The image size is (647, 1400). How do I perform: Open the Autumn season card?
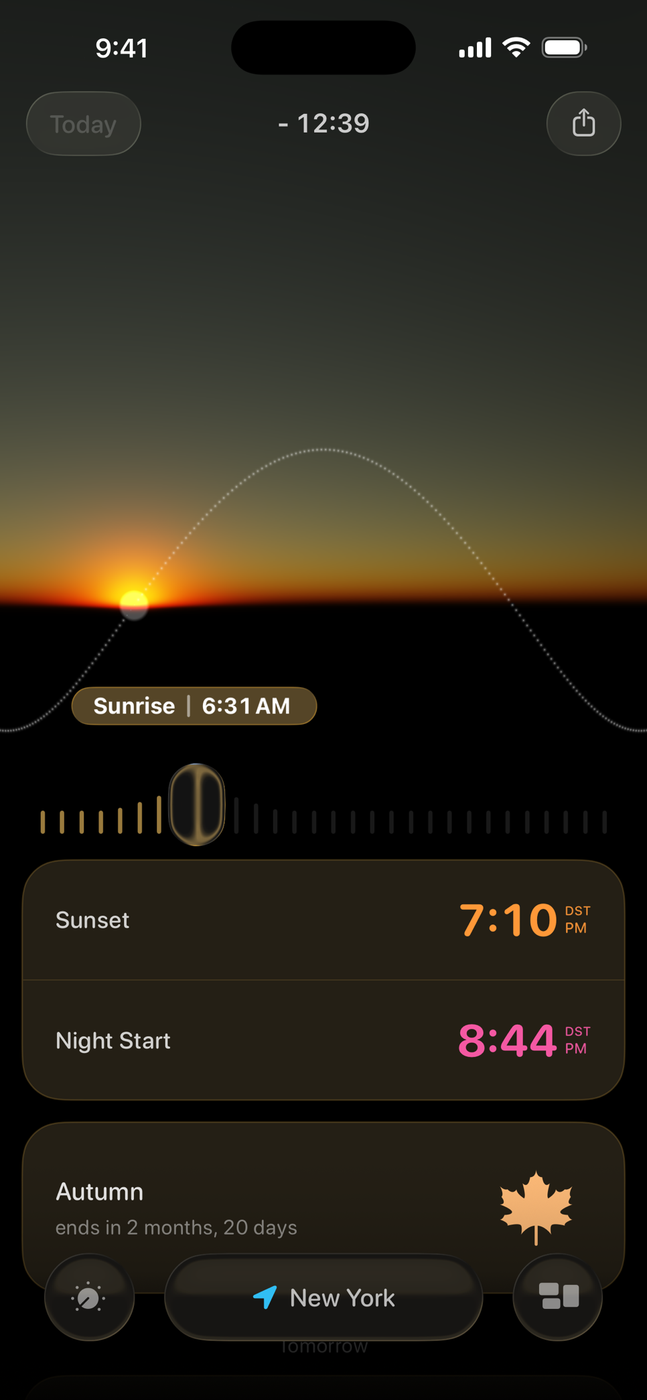coord(323,1200)
